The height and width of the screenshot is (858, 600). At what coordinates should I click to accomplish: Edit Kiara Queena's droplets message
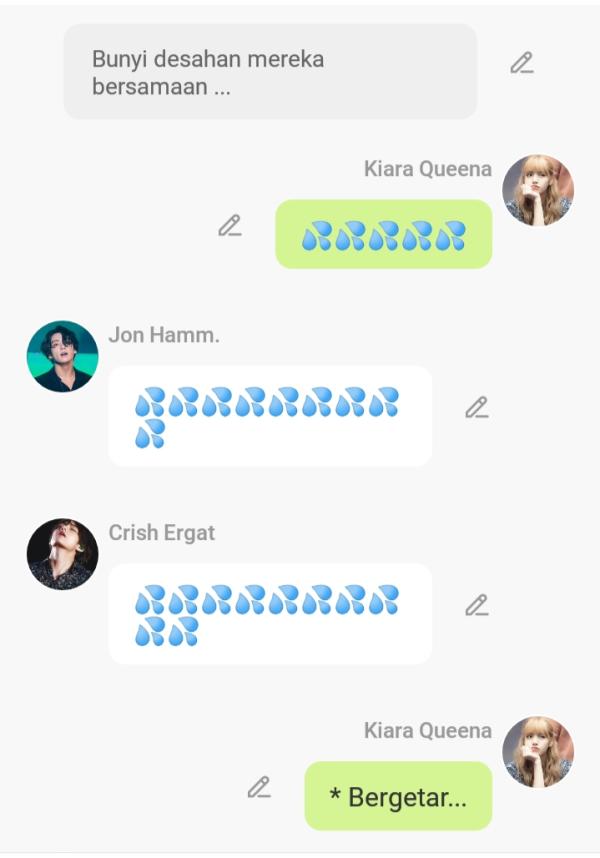pos(230,226)
